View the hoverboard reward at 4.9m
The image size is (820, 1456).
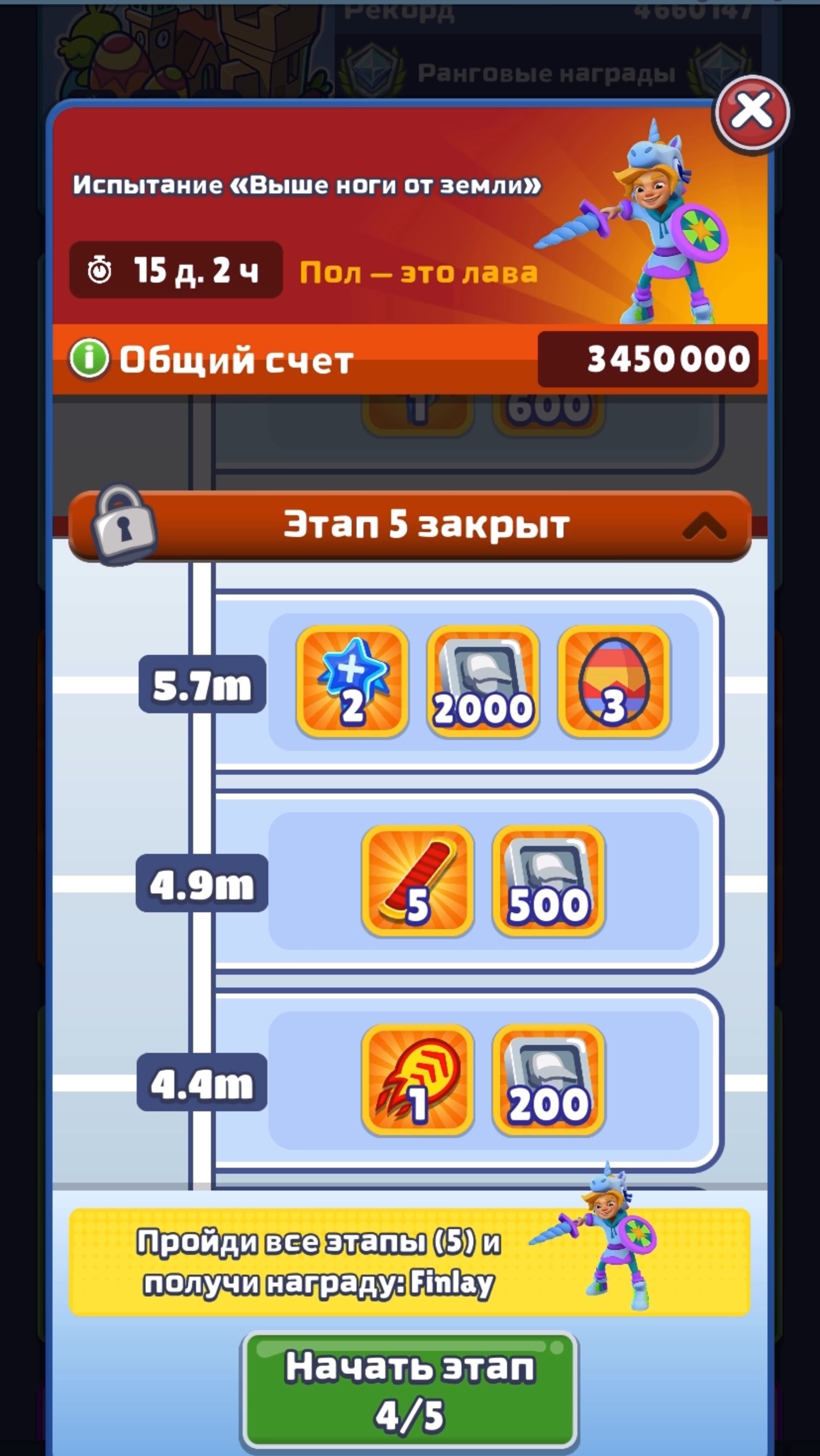[417, 881]
